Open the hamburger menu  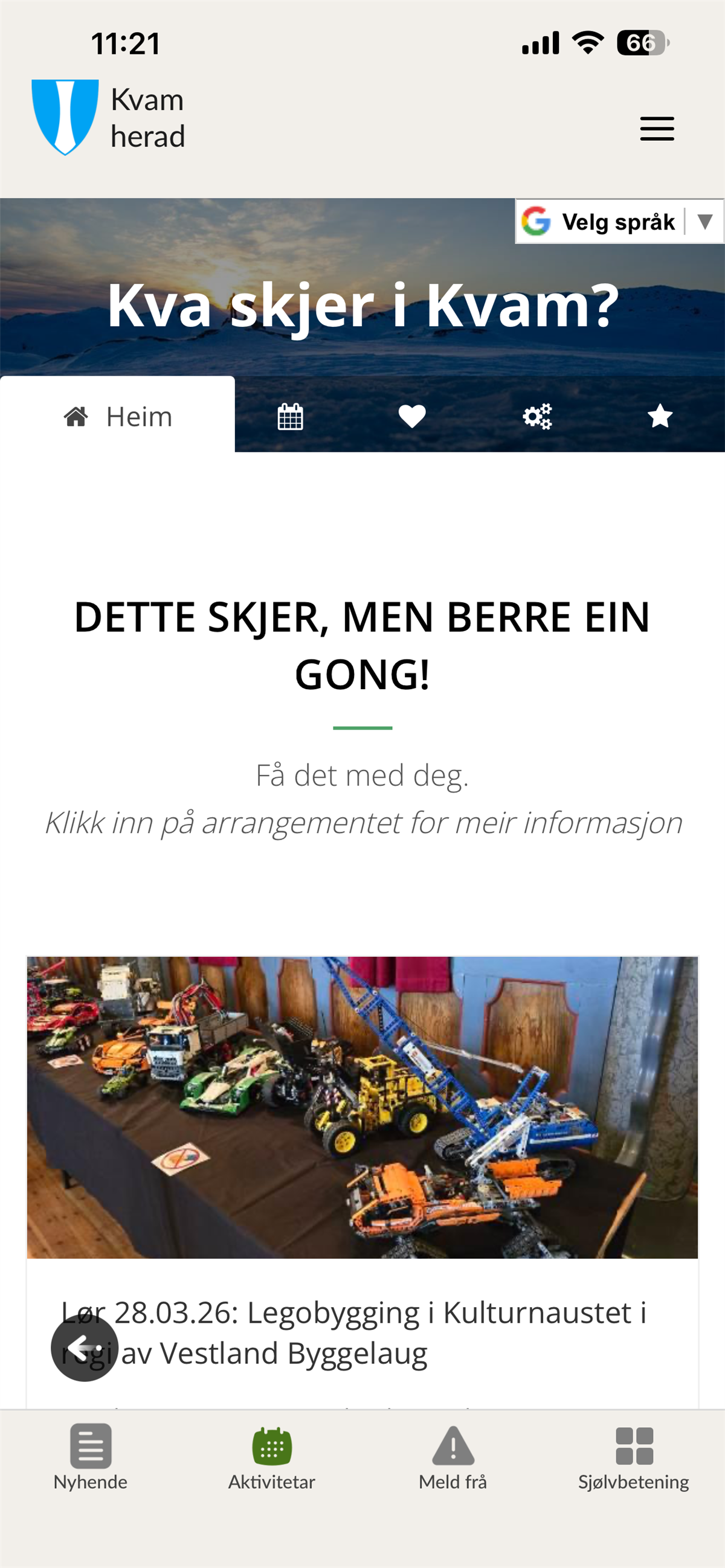657,129
